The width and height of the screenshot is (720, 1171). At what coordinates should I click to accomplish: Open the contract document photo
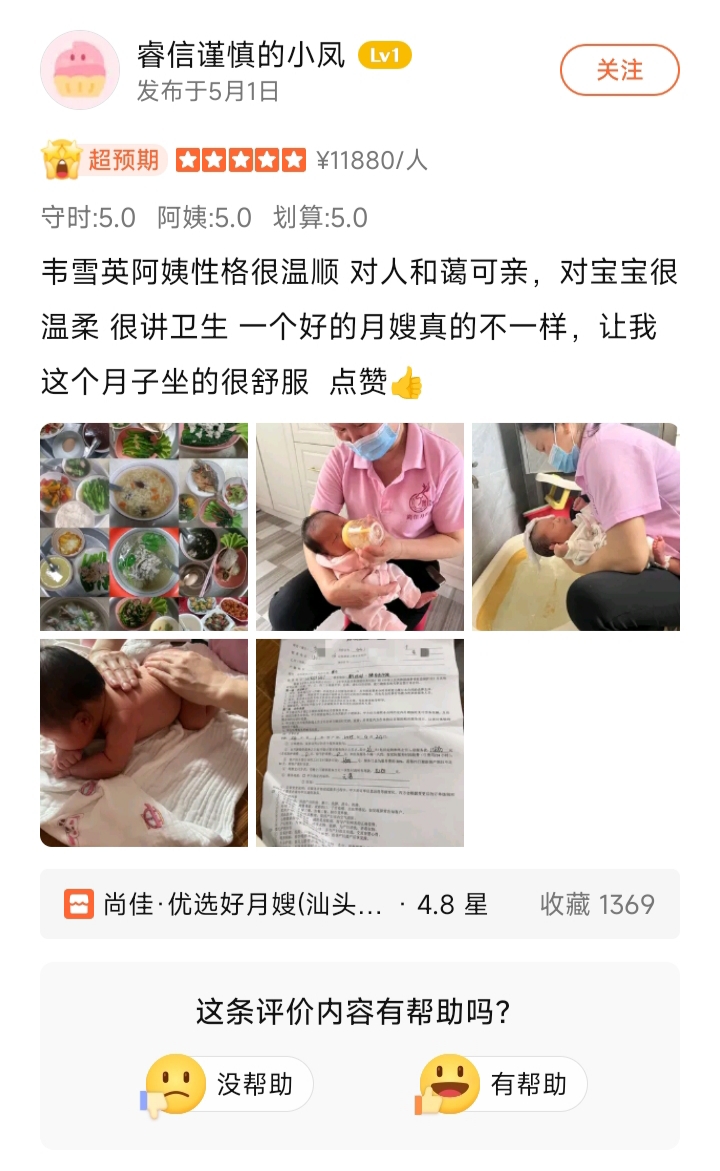[360, 743]
